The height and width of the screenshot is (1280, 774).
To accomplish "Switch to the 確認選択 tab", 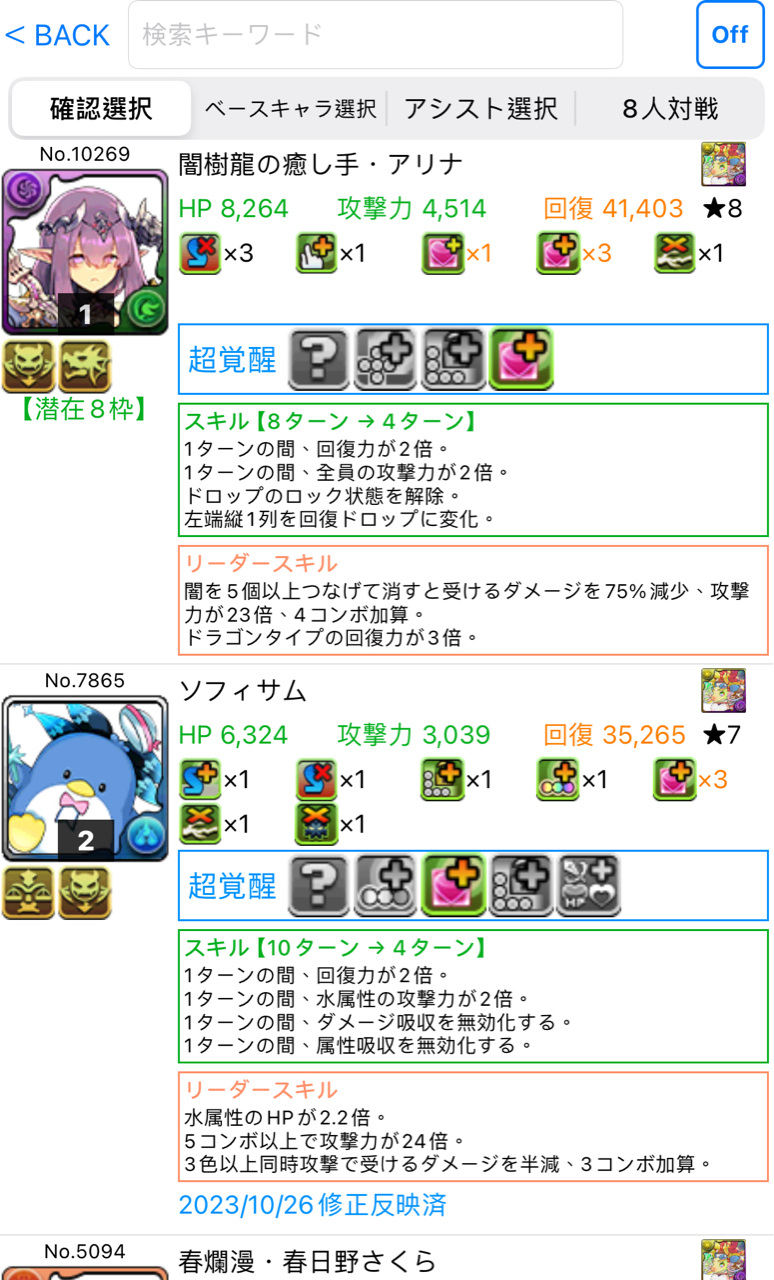I will point(101,108).
